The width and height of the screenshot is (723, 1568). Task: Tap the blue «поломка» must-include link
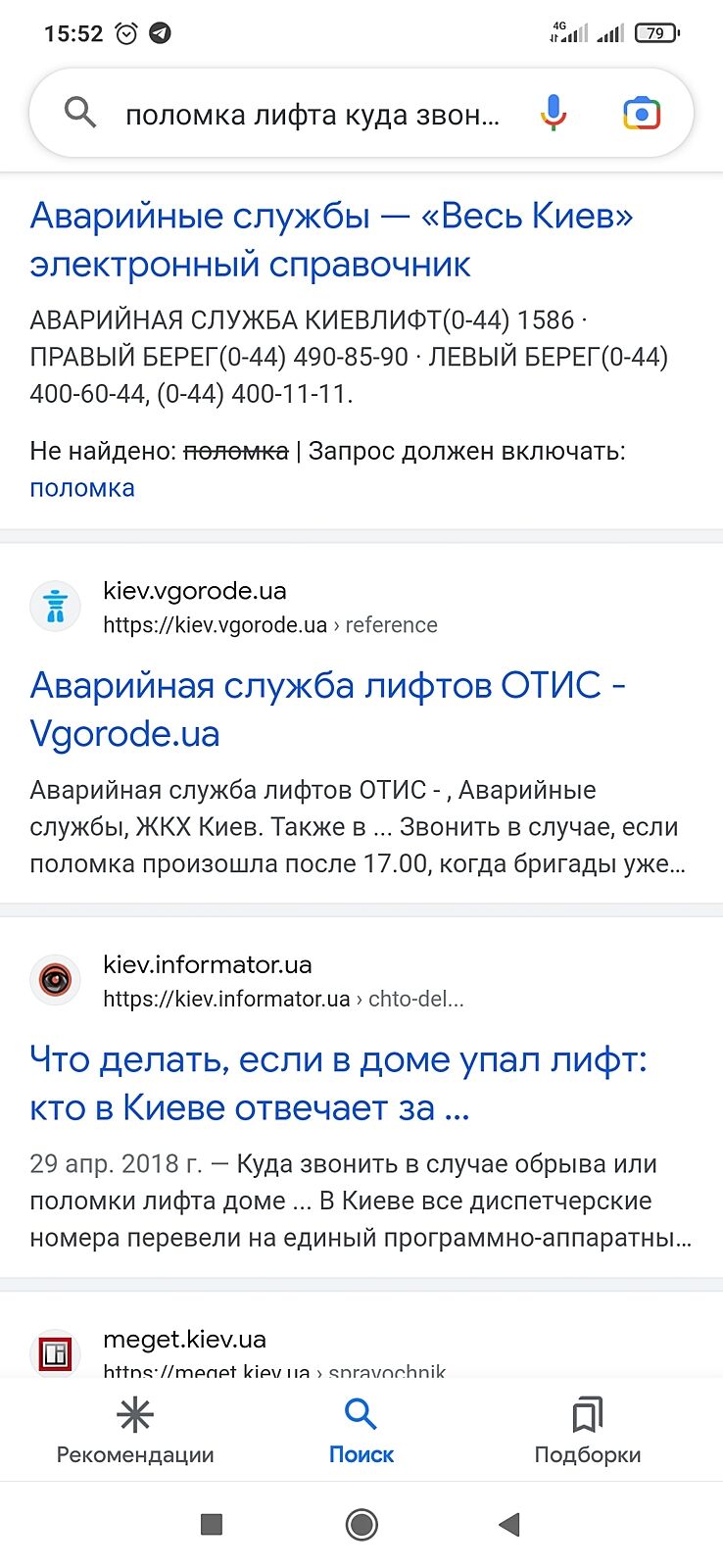(x=82, y=488)
